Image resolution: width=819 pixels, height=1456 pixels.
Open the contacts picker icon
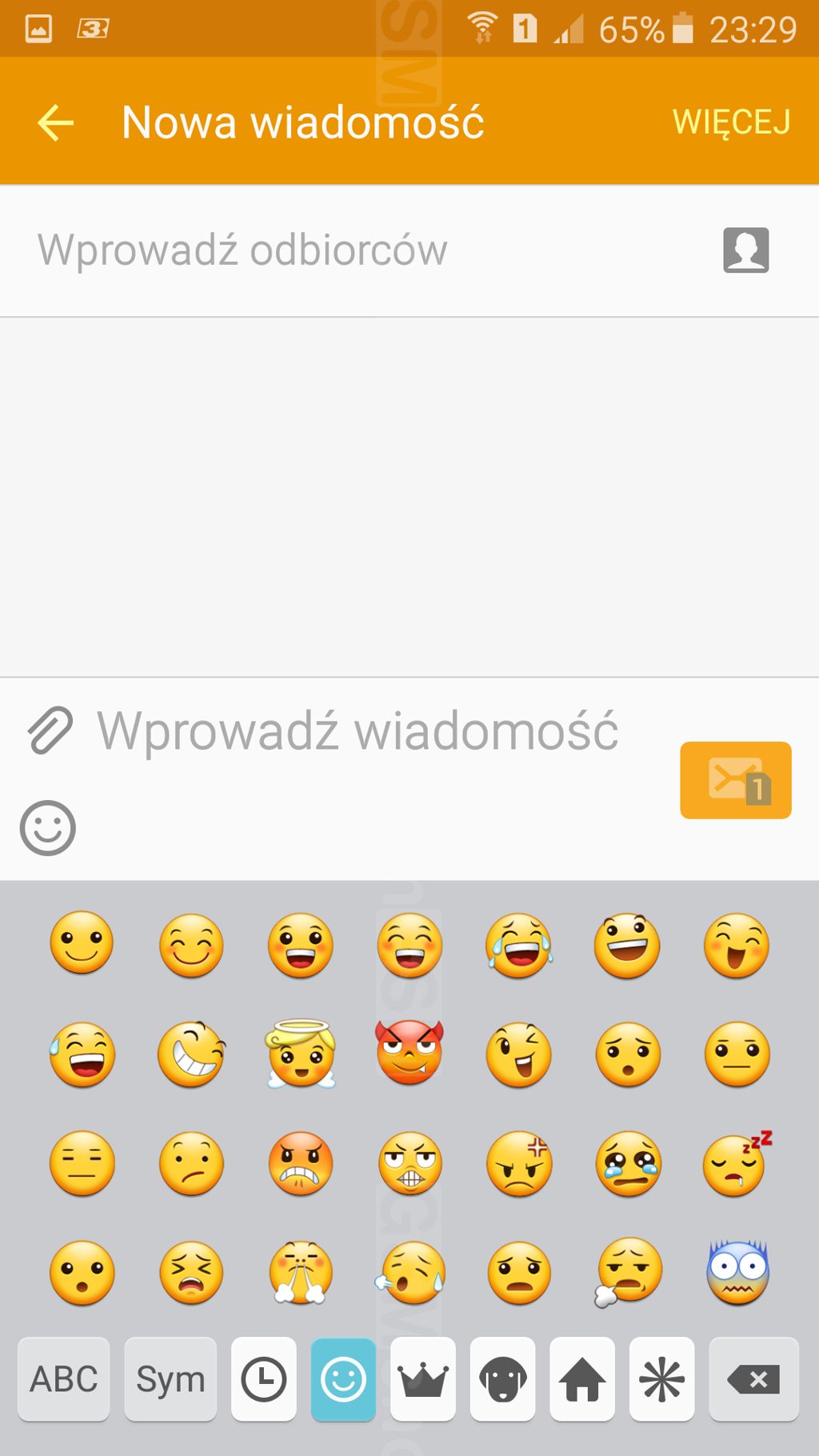click(745, 250)
